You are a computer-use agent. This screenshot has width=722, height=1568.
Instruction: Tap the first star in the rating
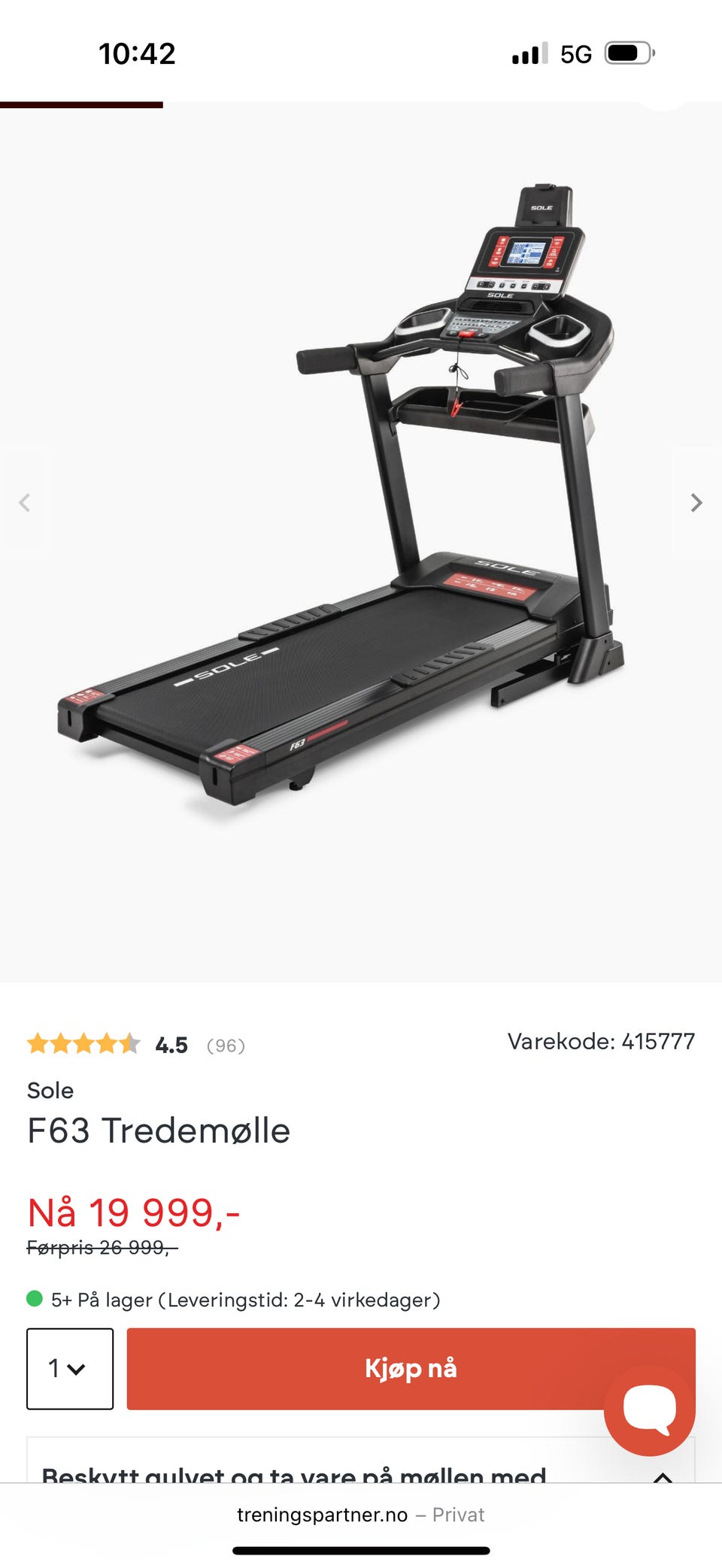click(39, 1043)
